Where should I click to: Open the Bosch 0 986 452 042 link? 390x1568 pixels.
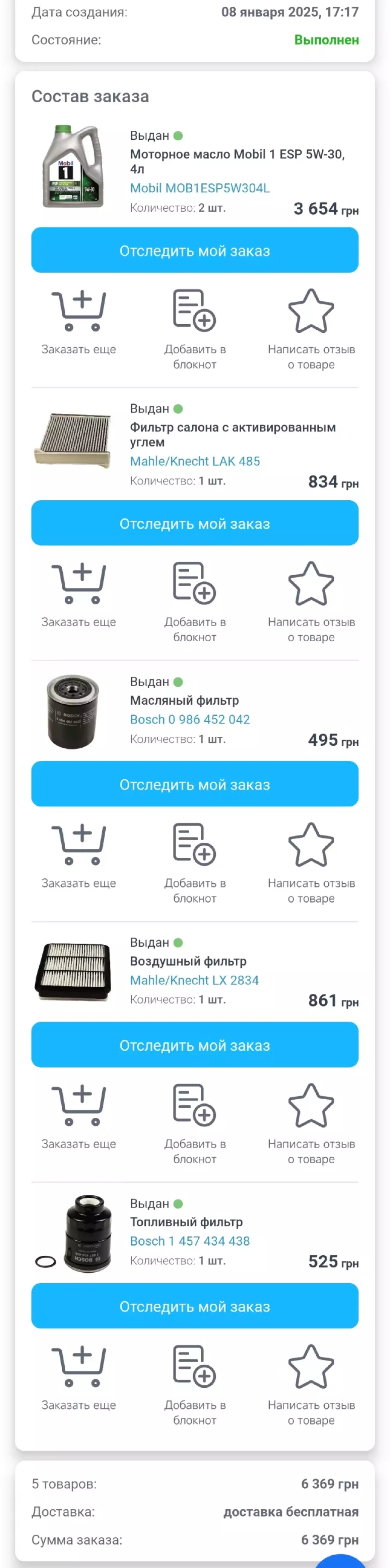click(x=190, y=720)
